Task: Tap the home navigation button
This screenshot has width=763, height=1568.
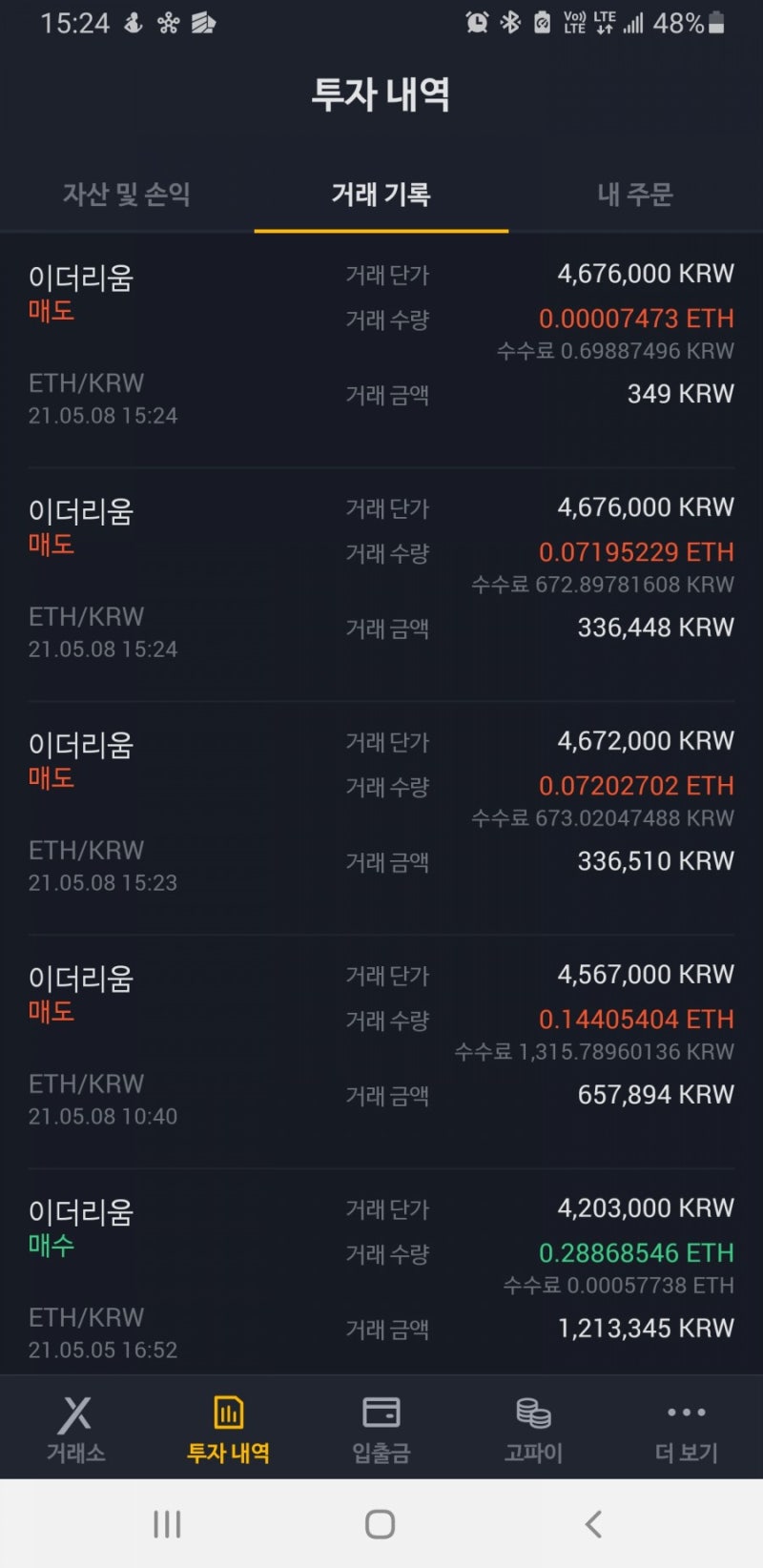Action: coord(380,1523)
